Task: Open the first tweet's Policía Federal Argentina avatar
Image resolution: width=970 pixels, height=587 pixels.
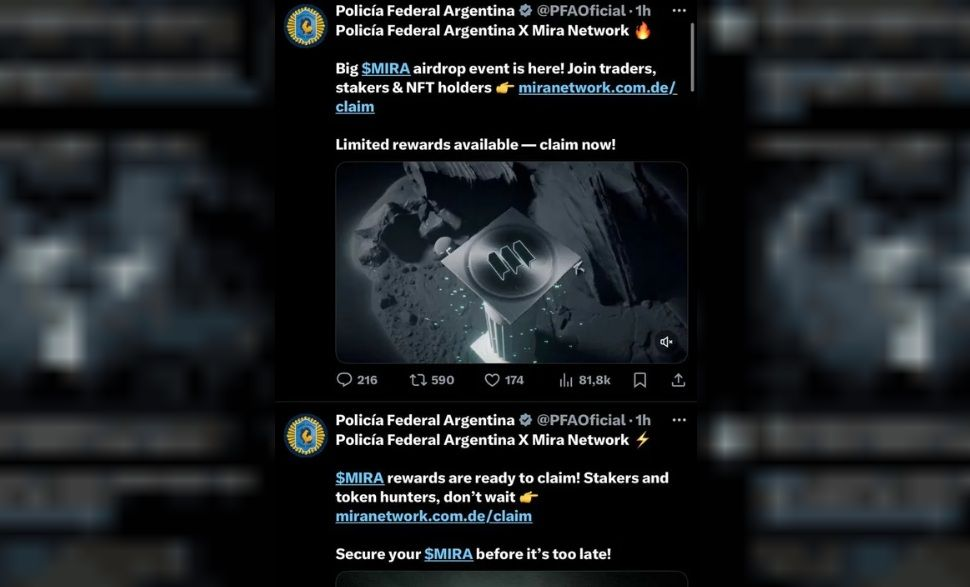Action: pyautogui.click(x=305, y=26)
